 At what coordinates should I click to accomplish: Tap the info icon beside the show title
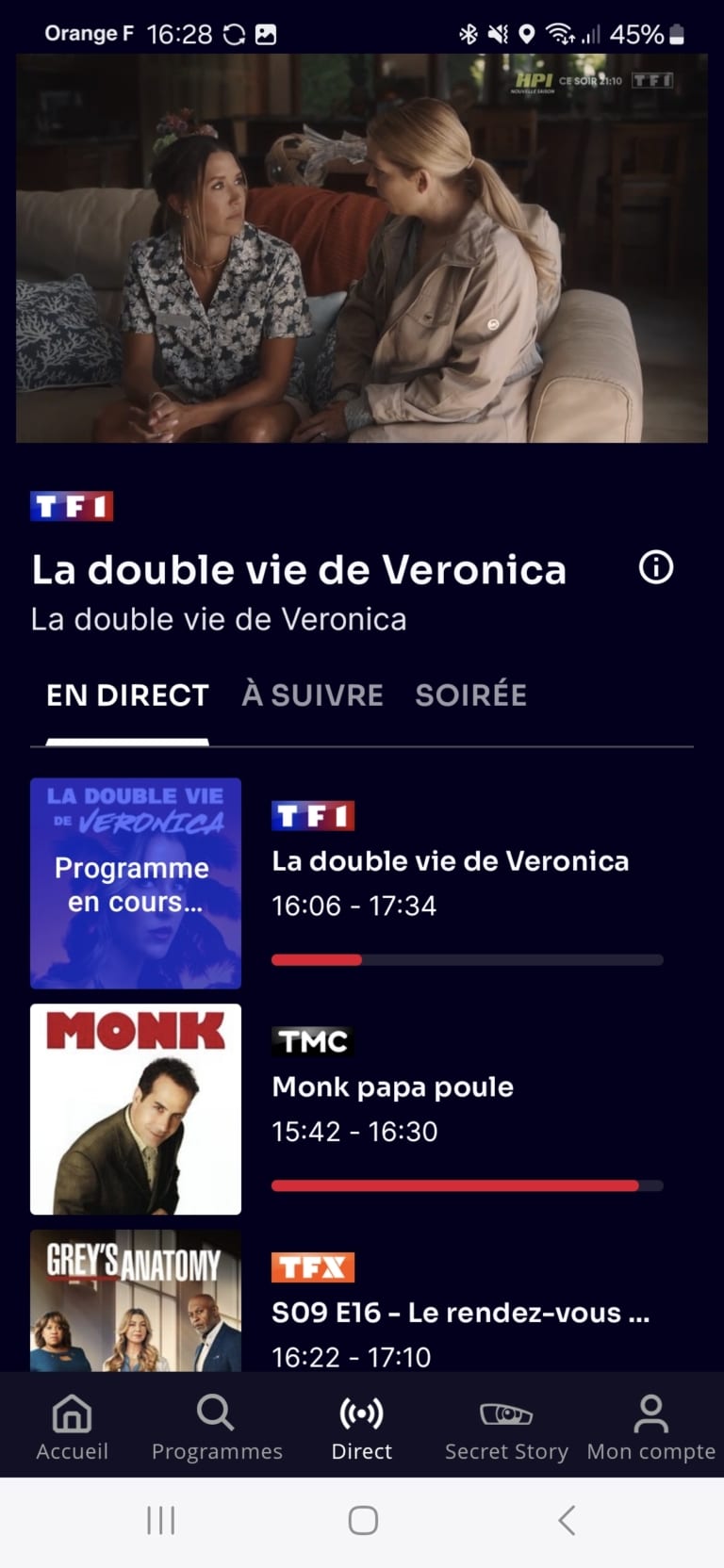point(656,567)
